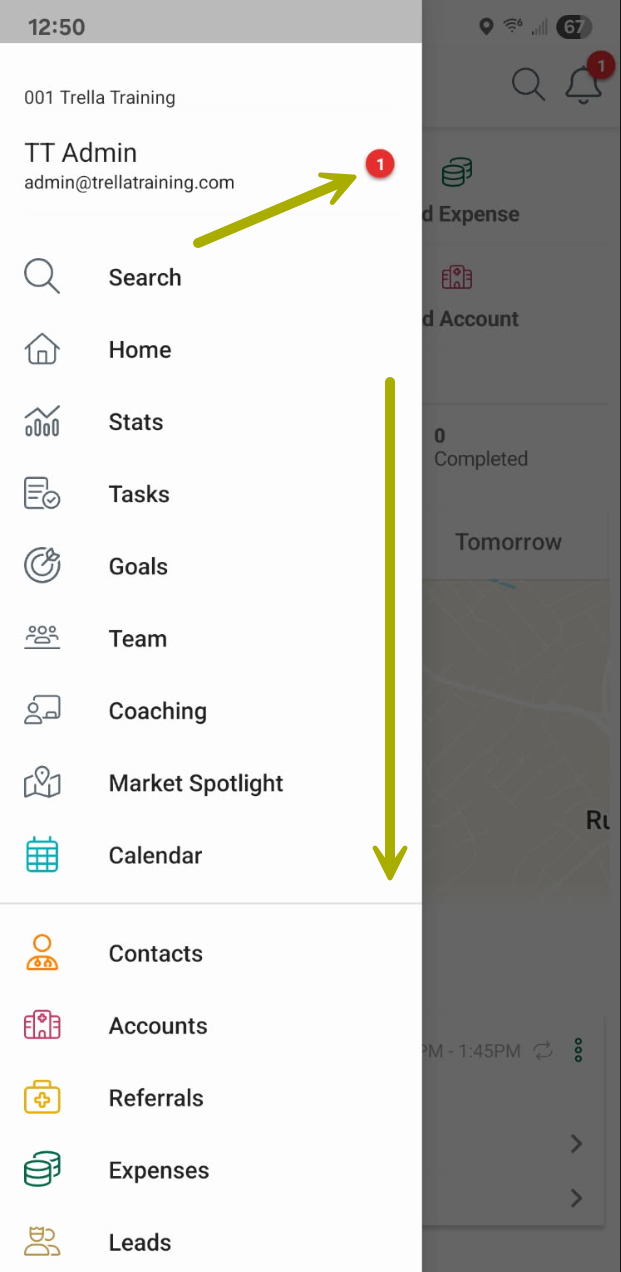Go to Leads
The height and width of the screenshot is (1272, 621).
tap(210, 1242)
